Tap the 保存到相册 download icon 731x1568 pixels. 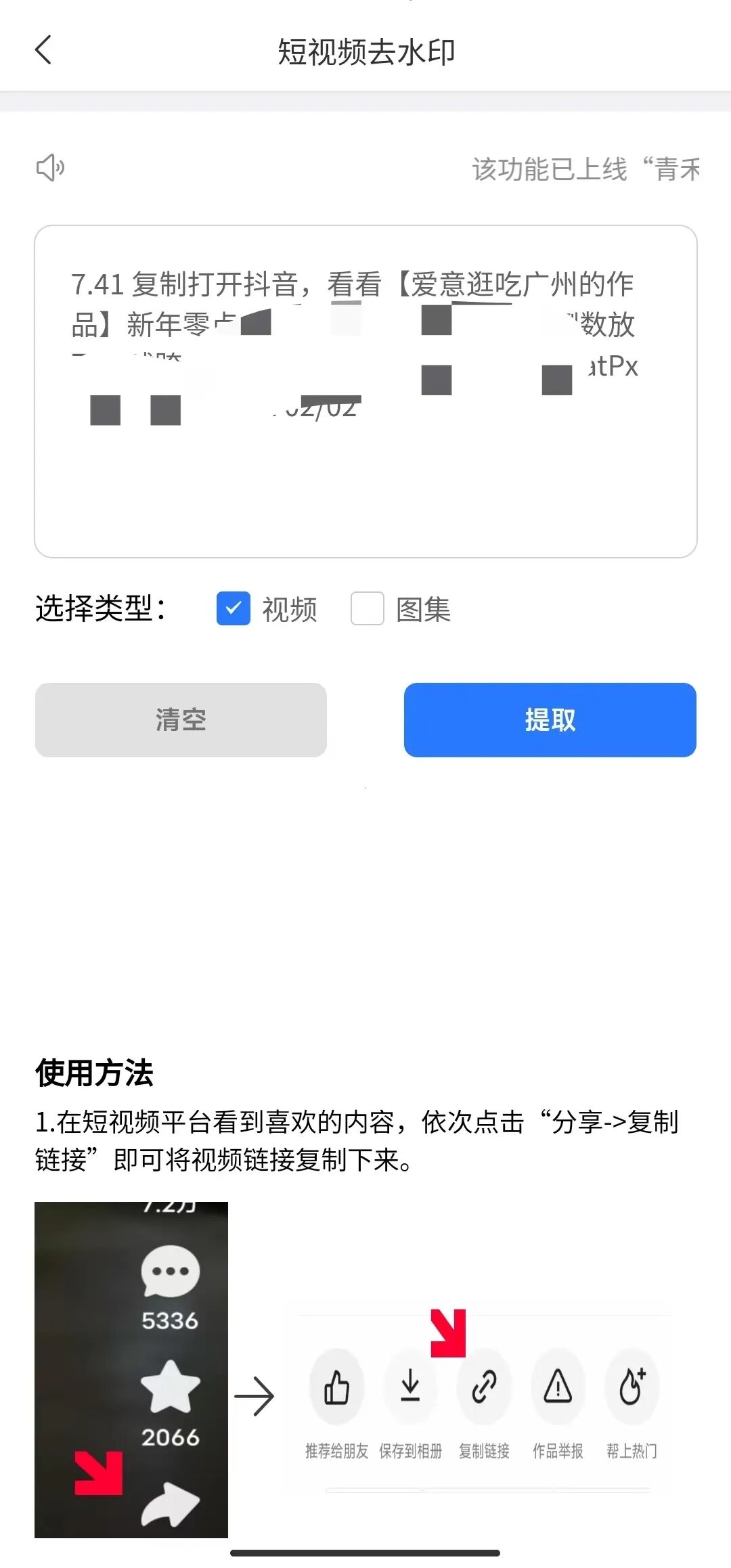tap(410, 1389)
